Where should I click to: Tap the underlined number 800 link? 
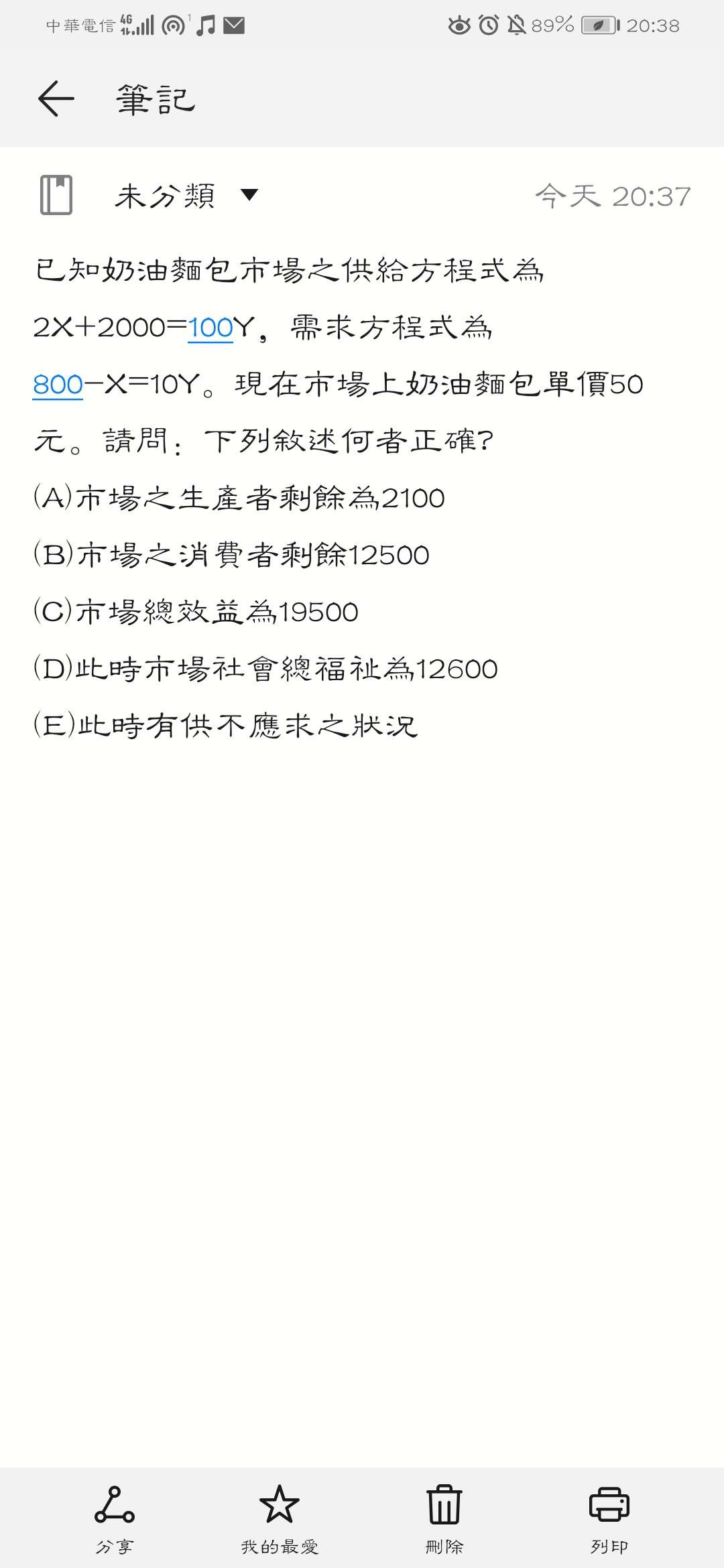(58, 385)
